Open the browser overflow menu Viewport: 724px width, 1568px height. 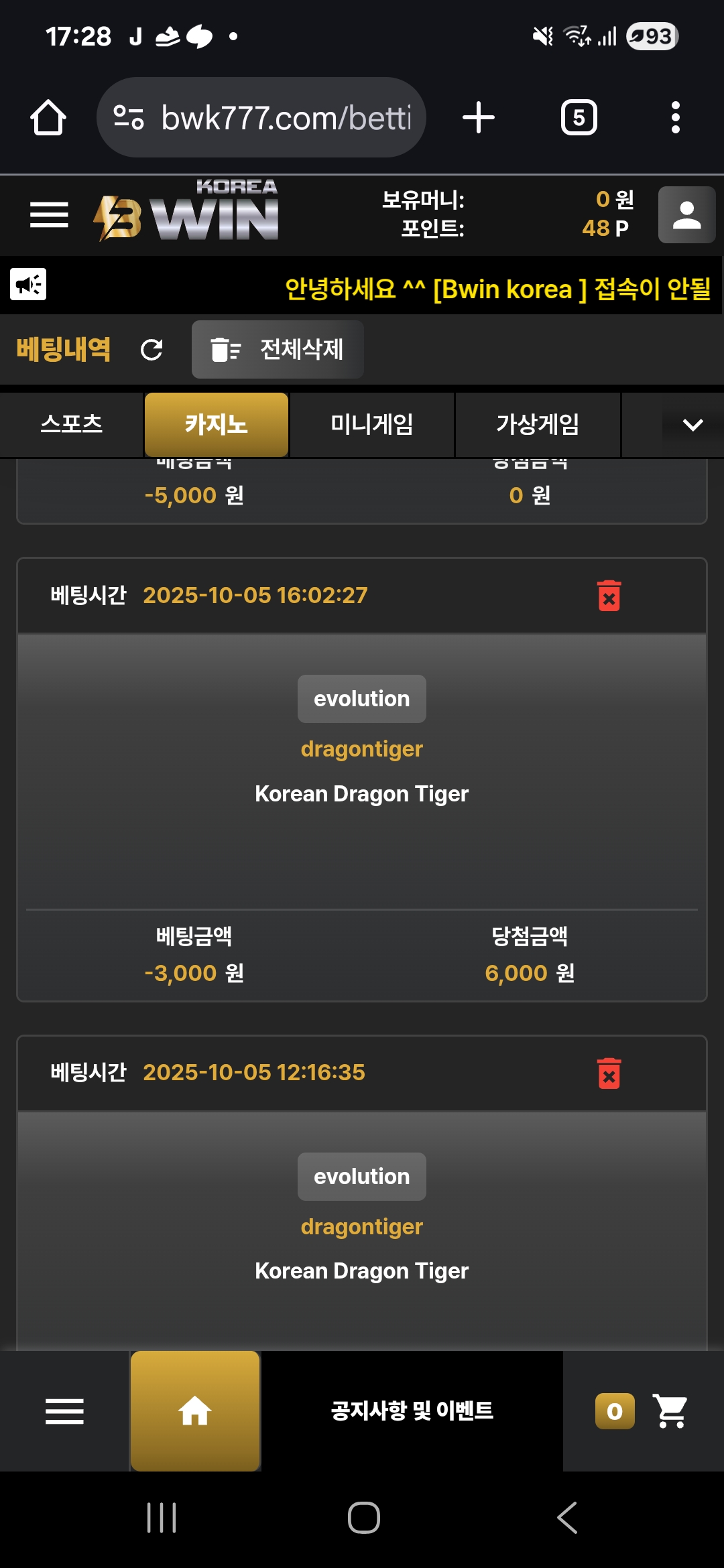coord(675,118)
